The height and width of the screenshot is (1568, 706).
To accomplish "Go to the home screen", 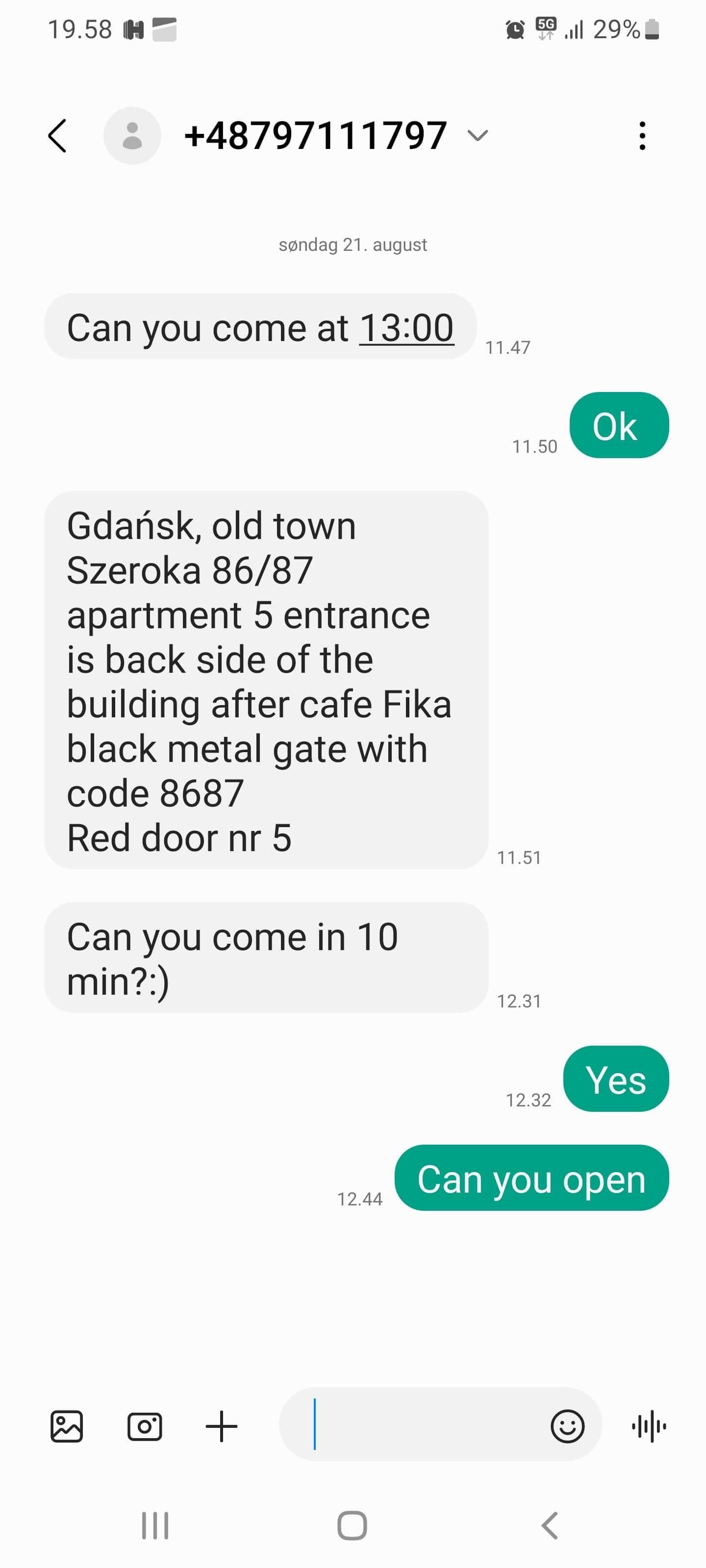I will pos(352,1525).
